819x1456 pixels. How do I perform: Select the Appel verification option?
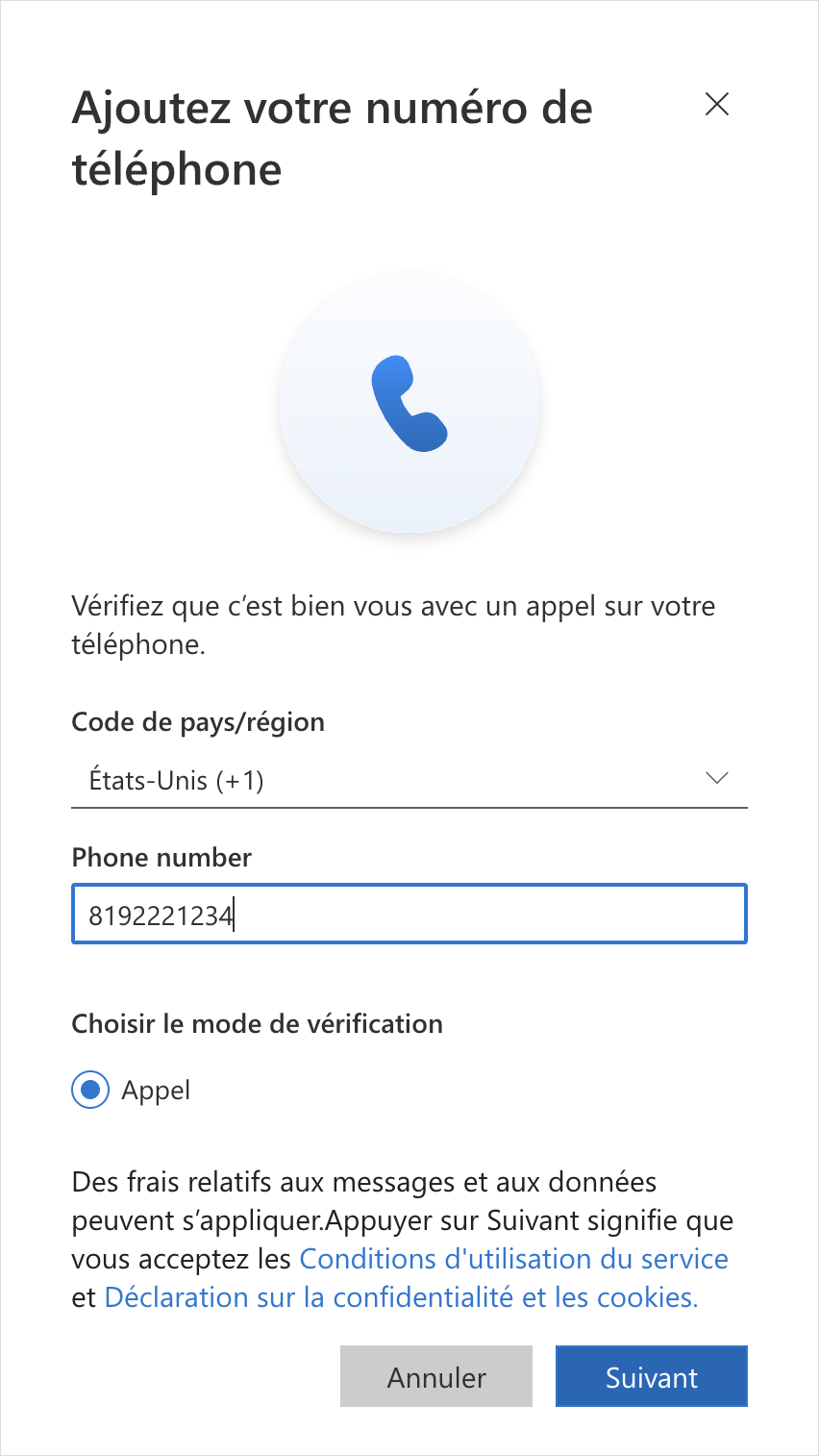[x=90, y=1091]
